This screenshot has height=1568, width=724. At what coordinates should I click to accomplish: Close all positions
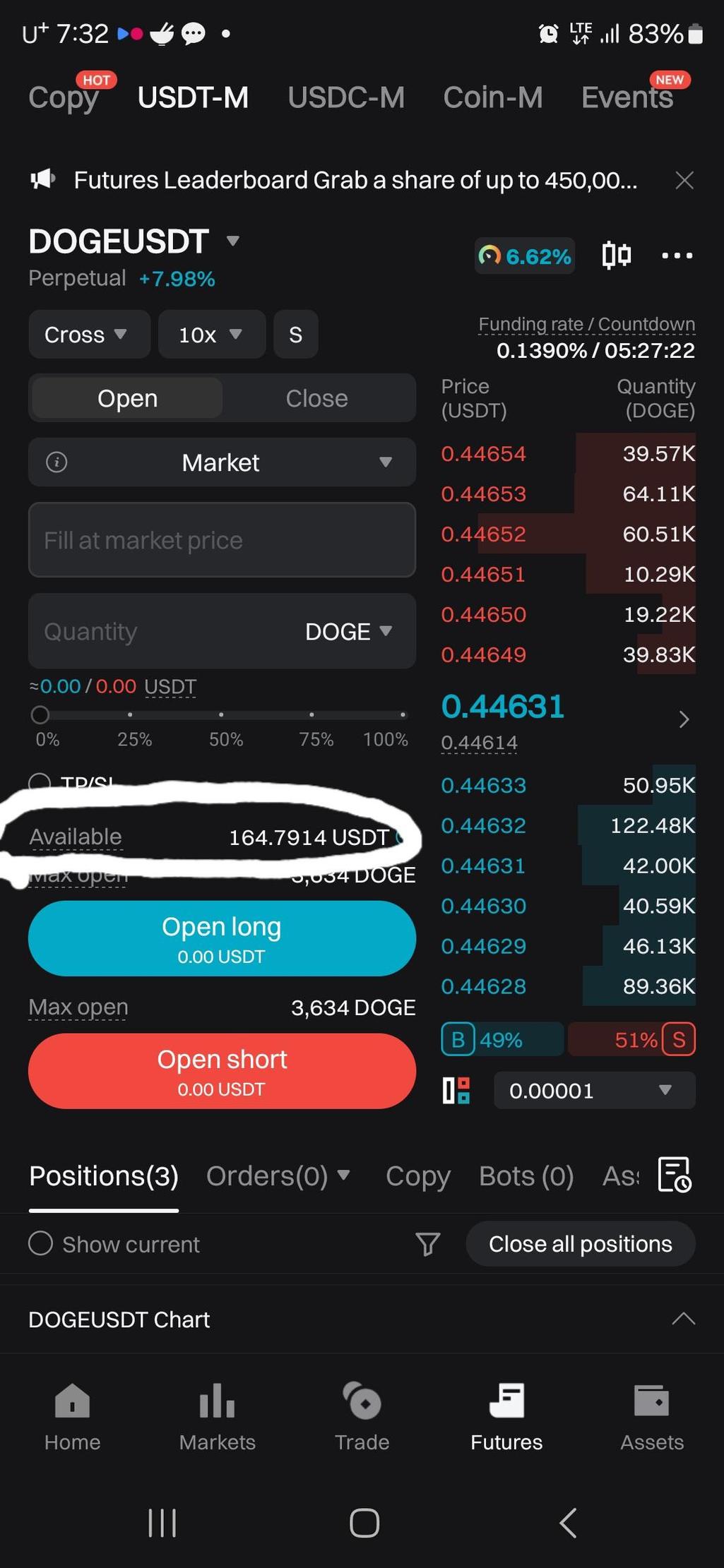580,1243
